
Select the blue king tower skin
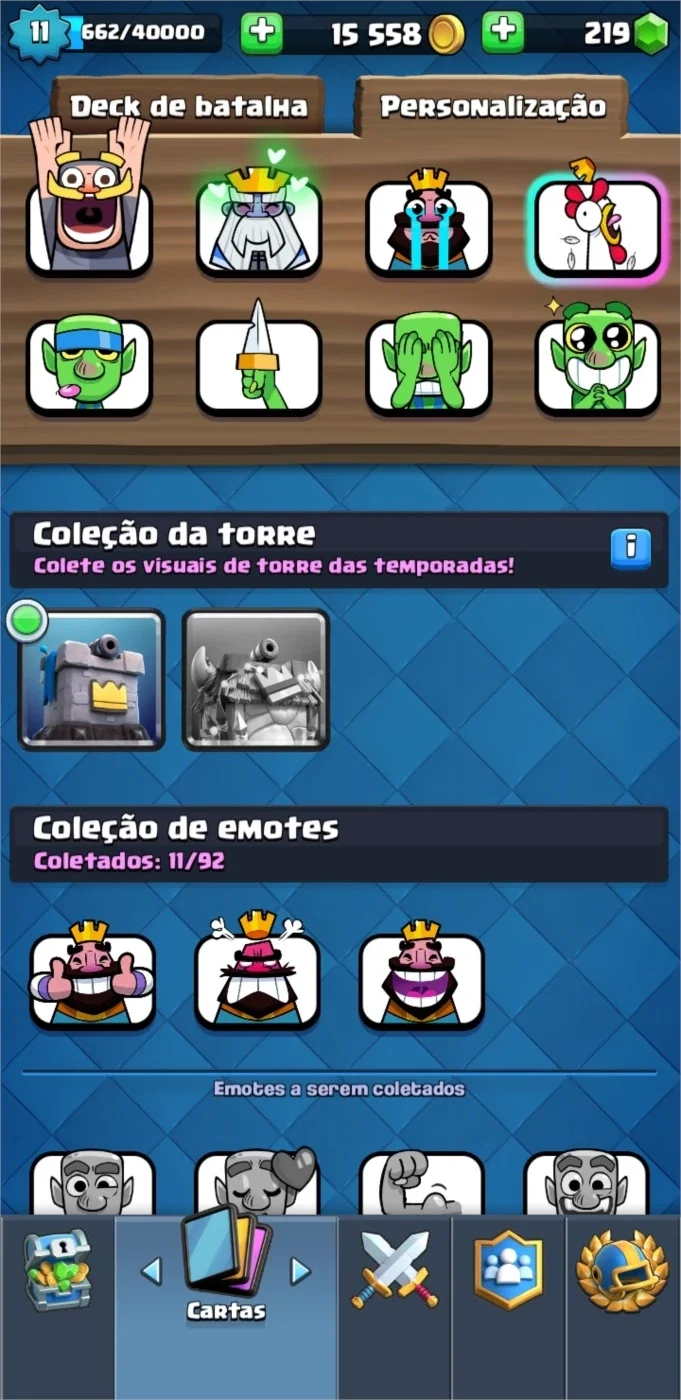(91, 679)
